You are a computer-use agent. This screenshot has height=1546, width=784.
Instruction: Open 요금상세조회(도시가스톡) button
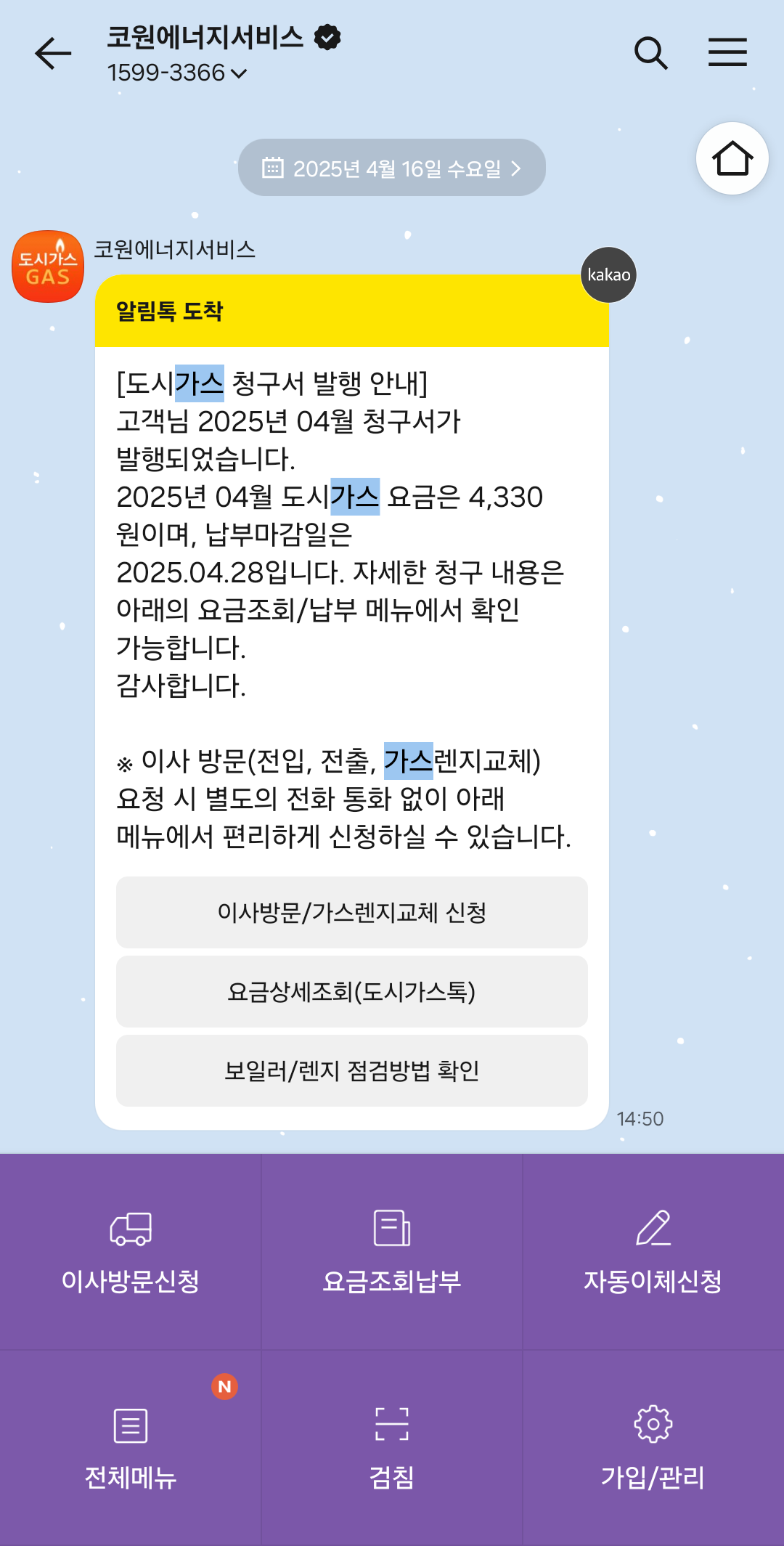coord(351,991)
